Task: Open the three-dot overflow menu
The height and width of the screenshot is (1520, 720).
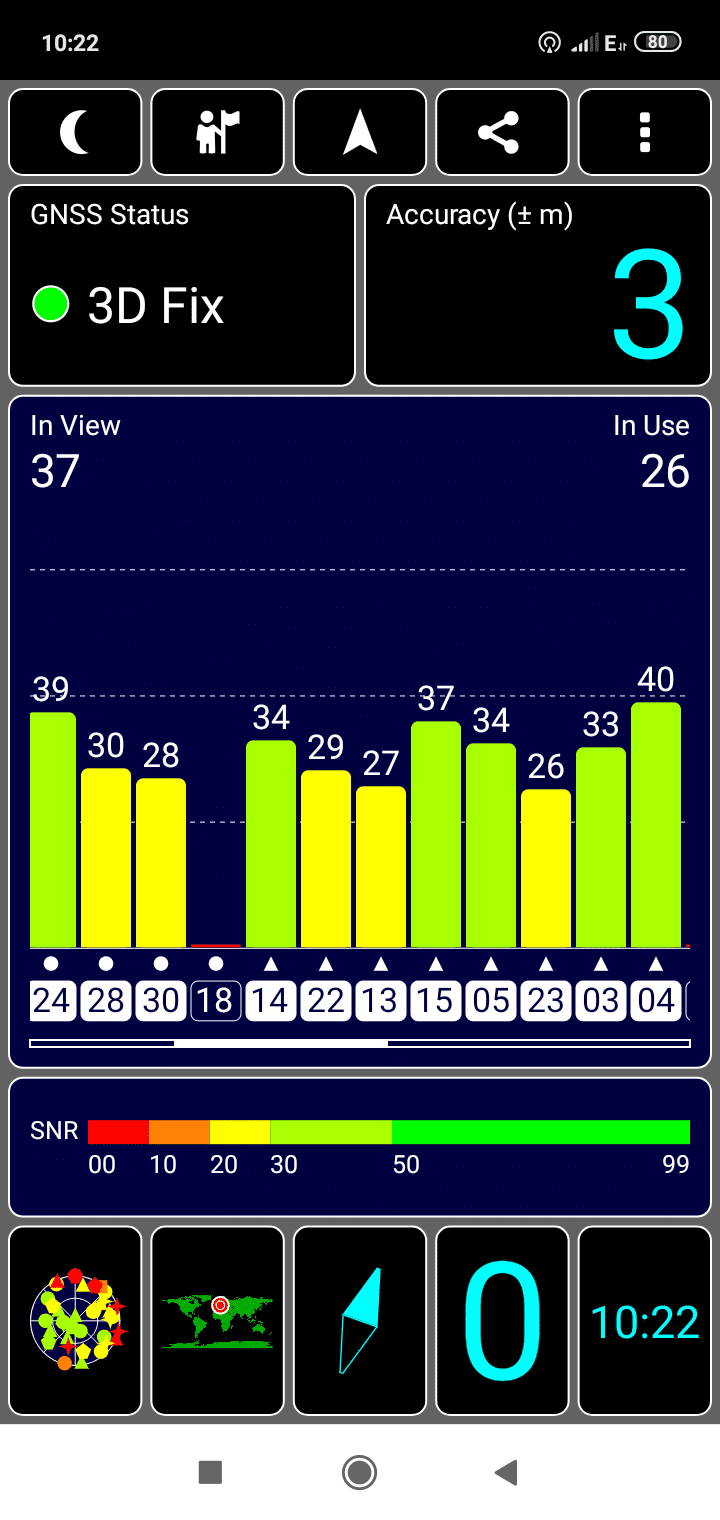Action: click(645, 132)
